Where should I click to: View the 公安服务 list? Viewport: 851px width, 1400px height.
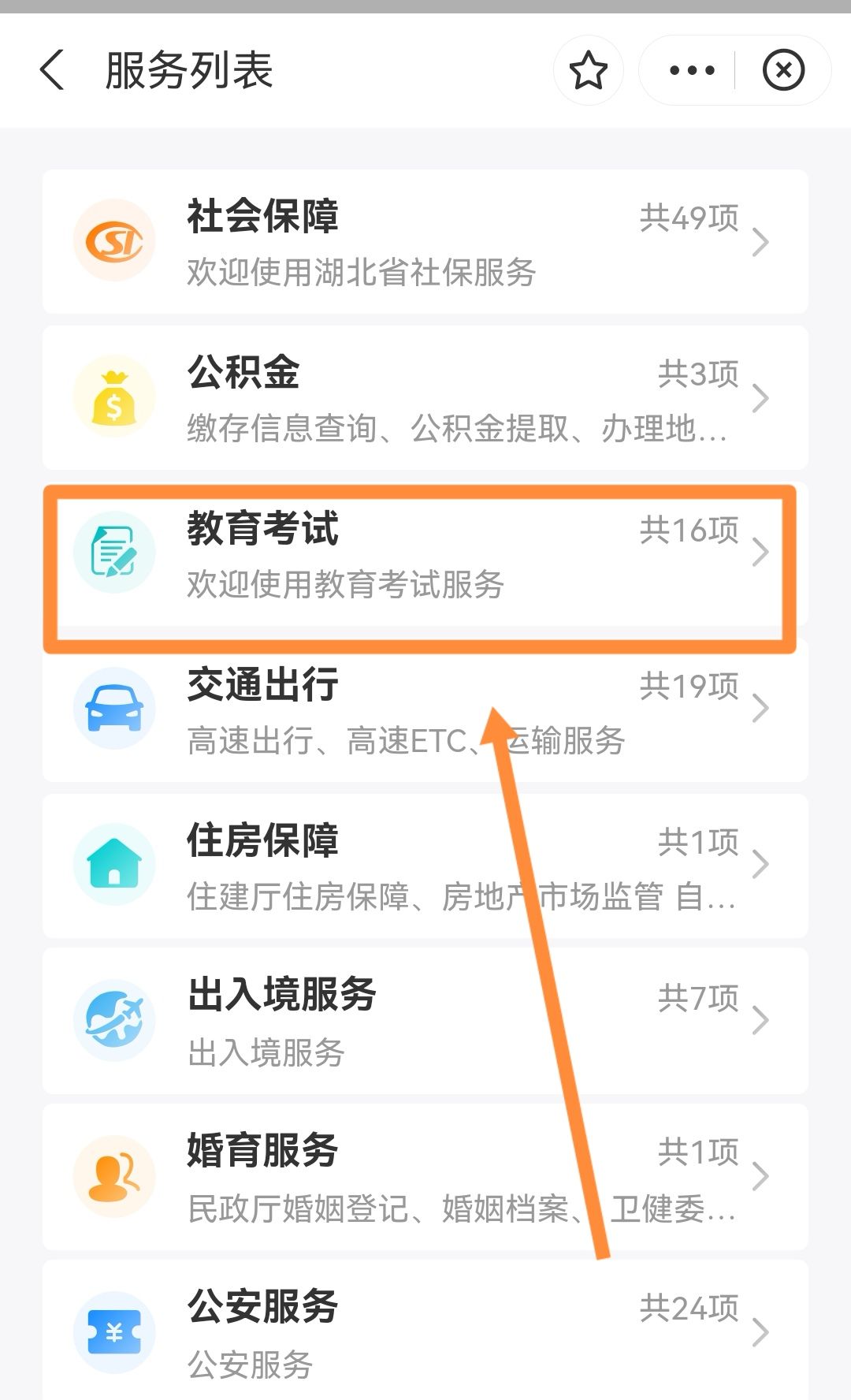[x=425, y=1330]
